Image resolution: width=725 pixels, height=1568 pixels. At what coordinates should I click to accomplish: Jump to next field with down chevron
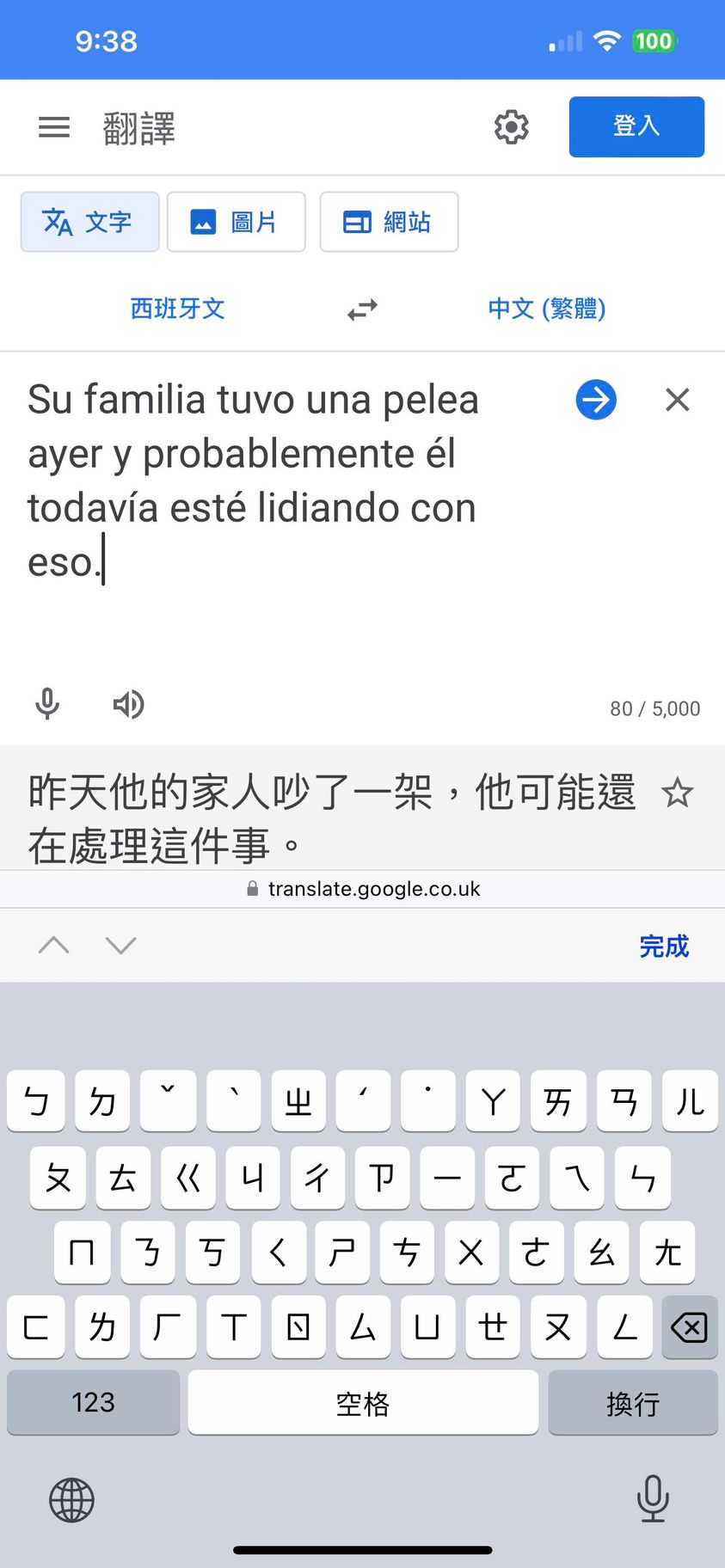click(x=120, y=946)
